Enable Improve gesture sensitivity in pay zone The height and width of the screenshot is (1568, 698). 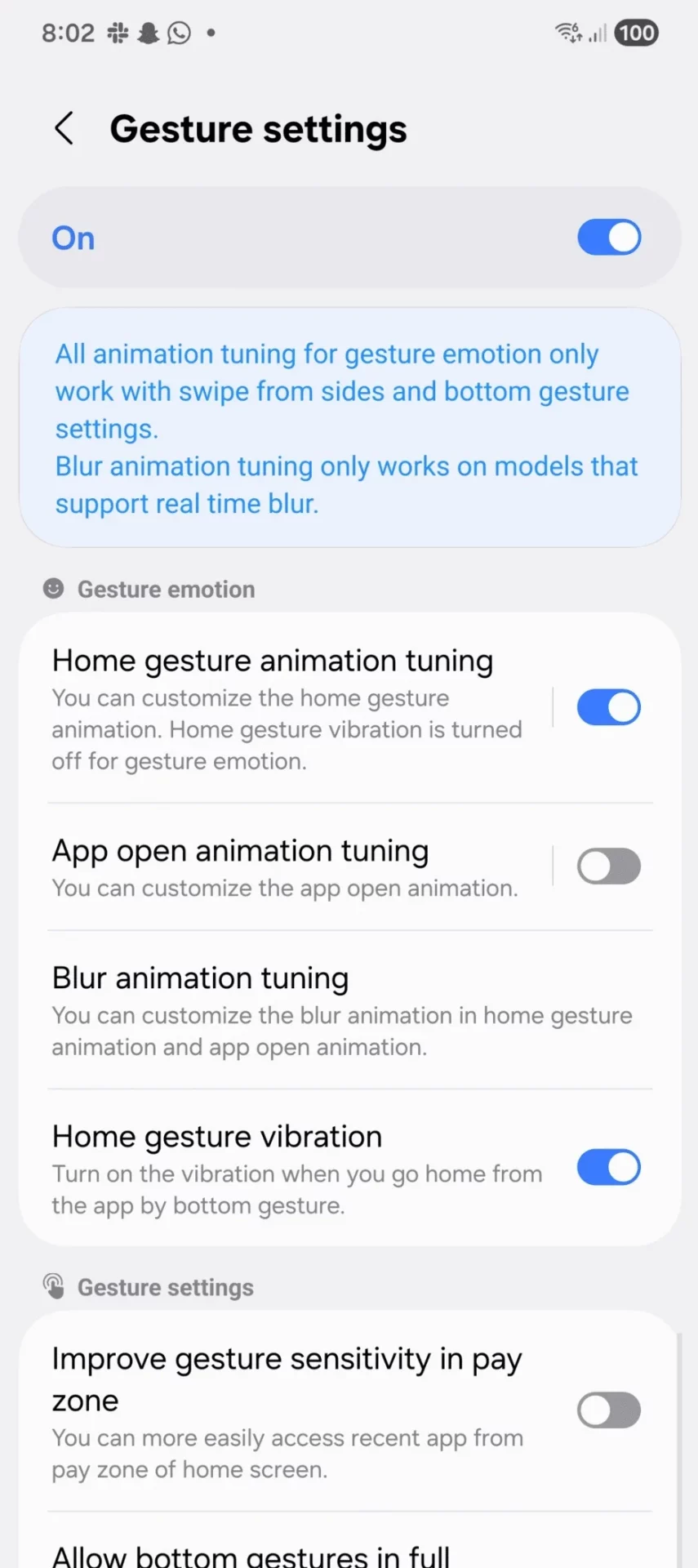click(608, 1410)
